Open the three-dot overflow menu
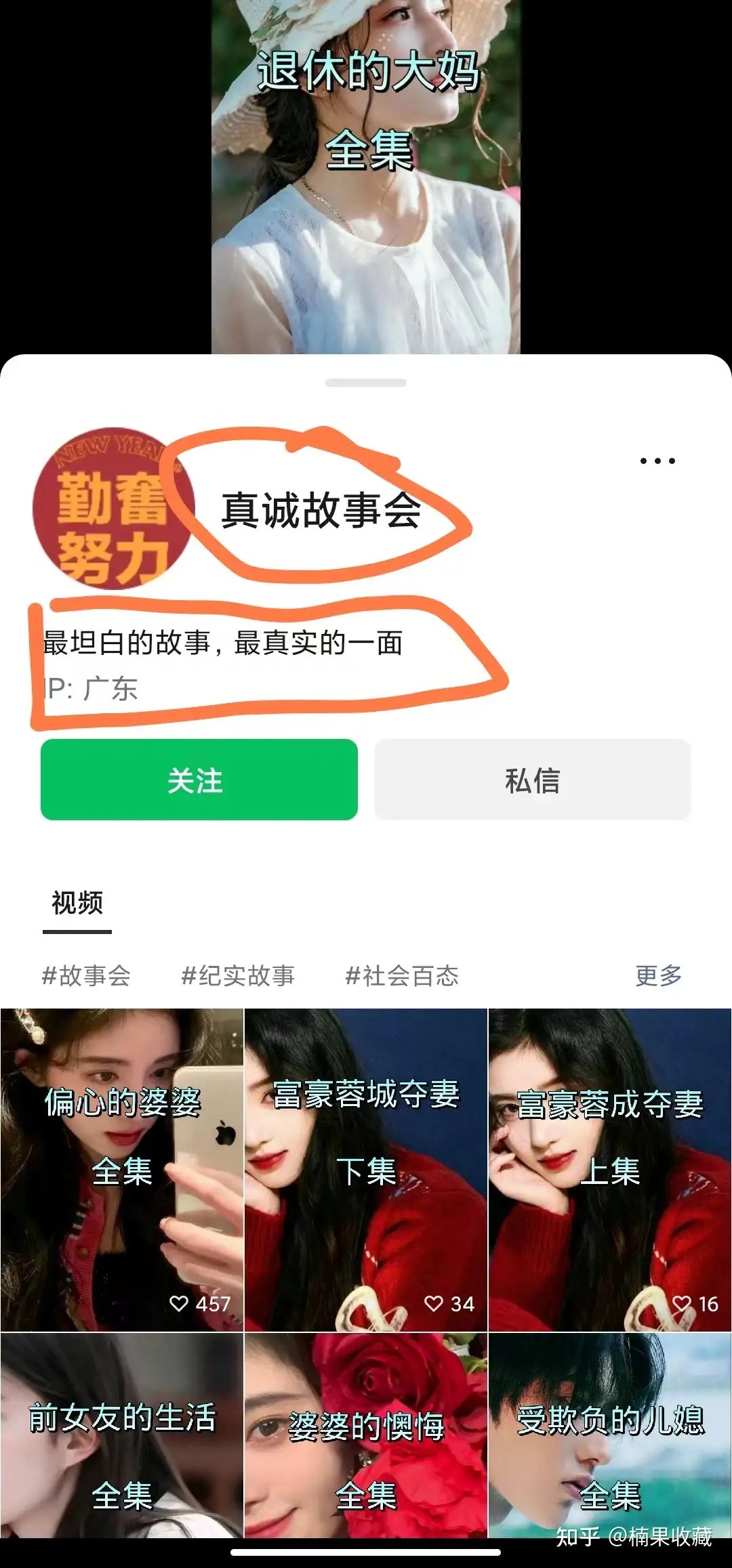The height and width of the screenshot is (1568, 732). pyautogui.click(x=657, y=461)
